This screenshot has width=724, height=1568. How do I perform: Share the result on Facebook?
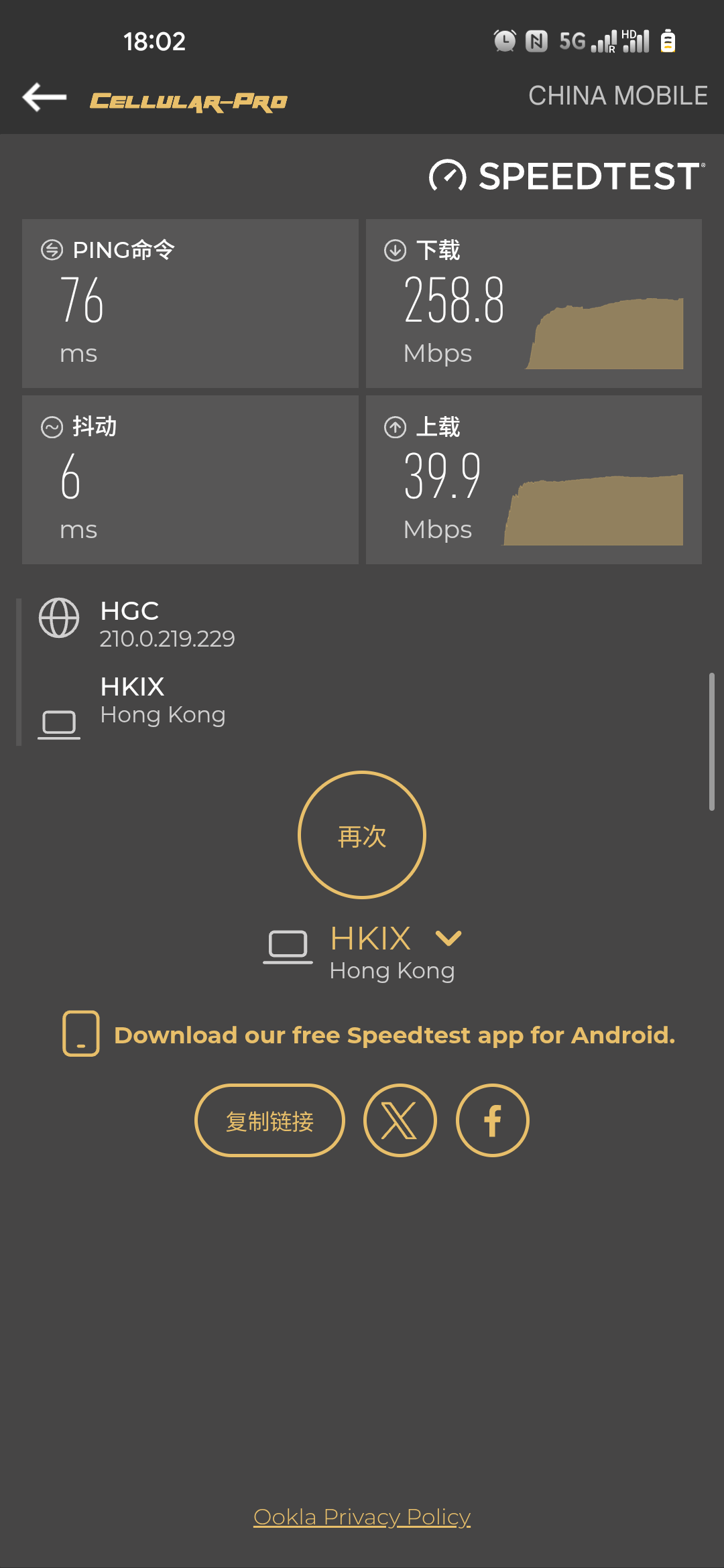(492, 1120)
